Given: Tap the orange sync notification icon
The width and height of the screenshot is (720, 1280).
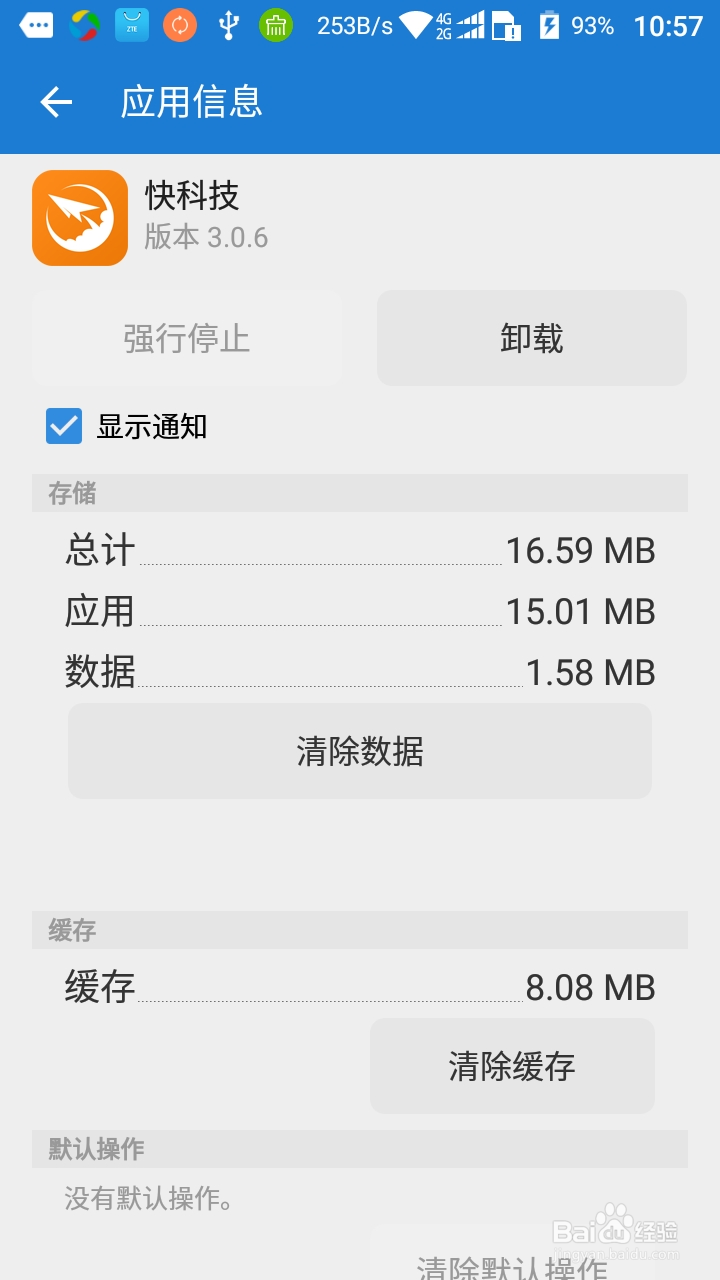Looking at the screenshot, I should click(x=178, y=25).
